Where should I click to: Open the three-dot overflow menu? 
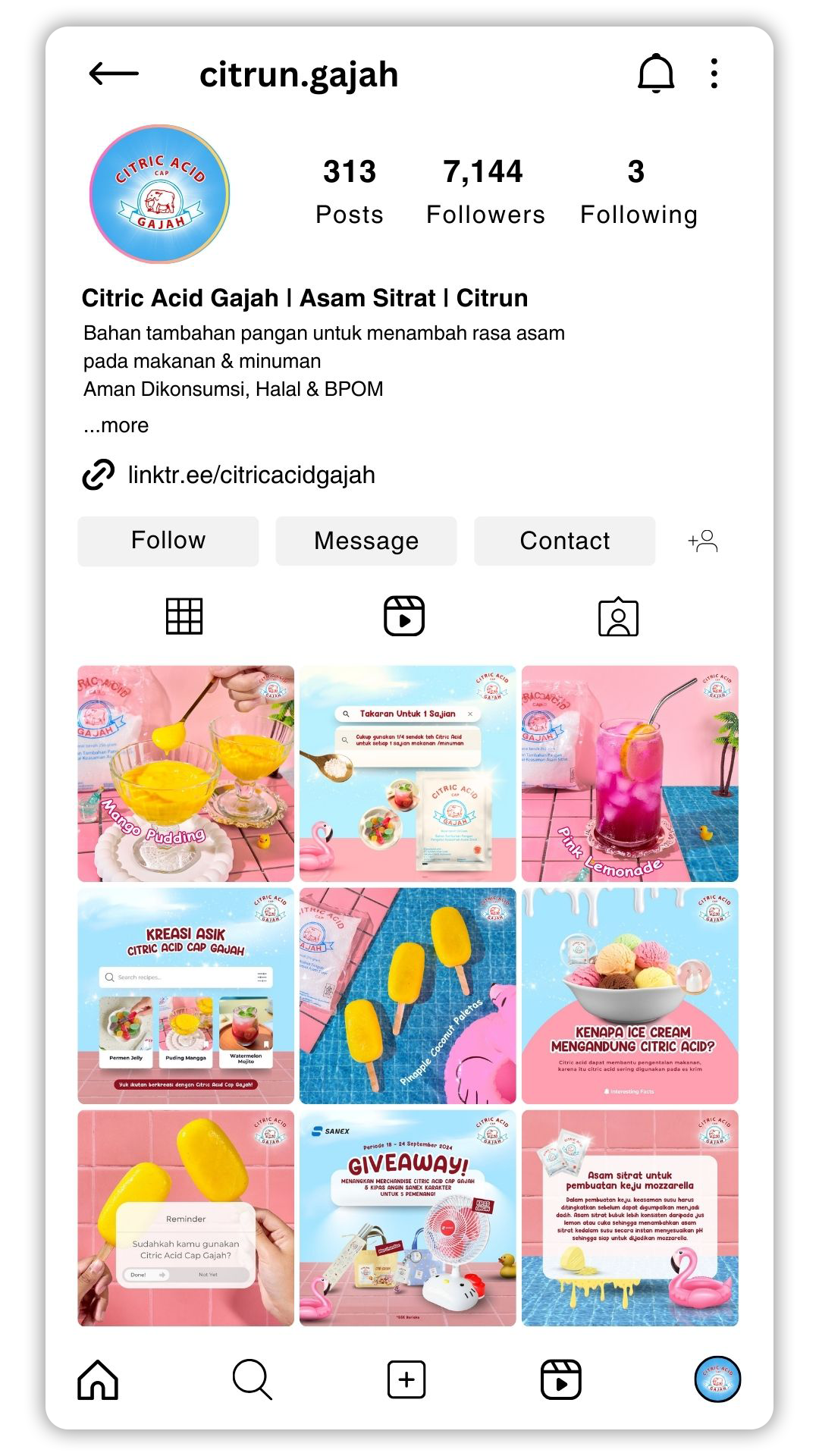point(714,74)
